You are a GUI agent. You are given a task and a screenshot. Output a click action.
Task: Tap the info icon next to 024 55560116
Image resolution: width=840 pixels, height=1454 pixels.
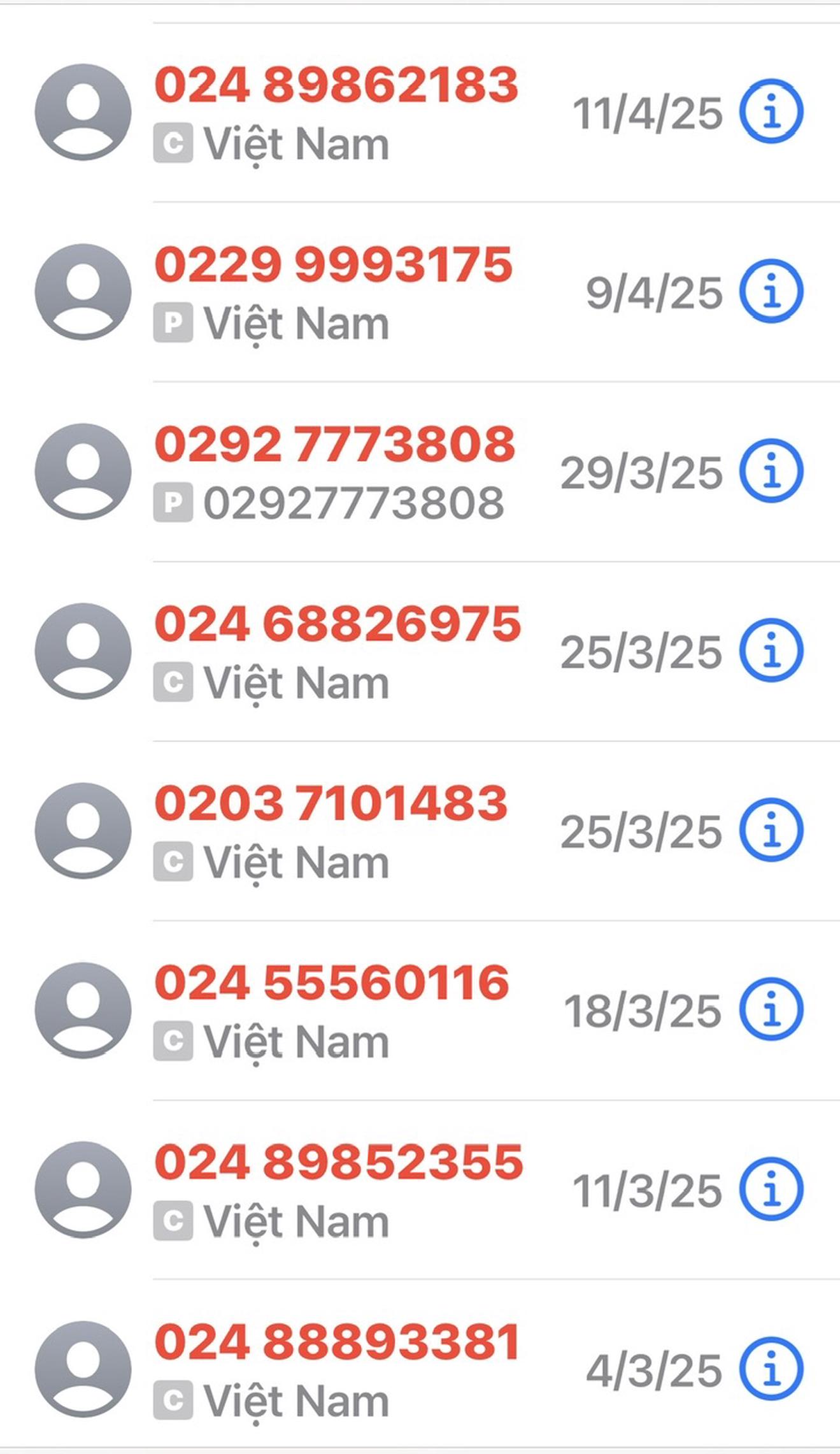click(771, 1010)
